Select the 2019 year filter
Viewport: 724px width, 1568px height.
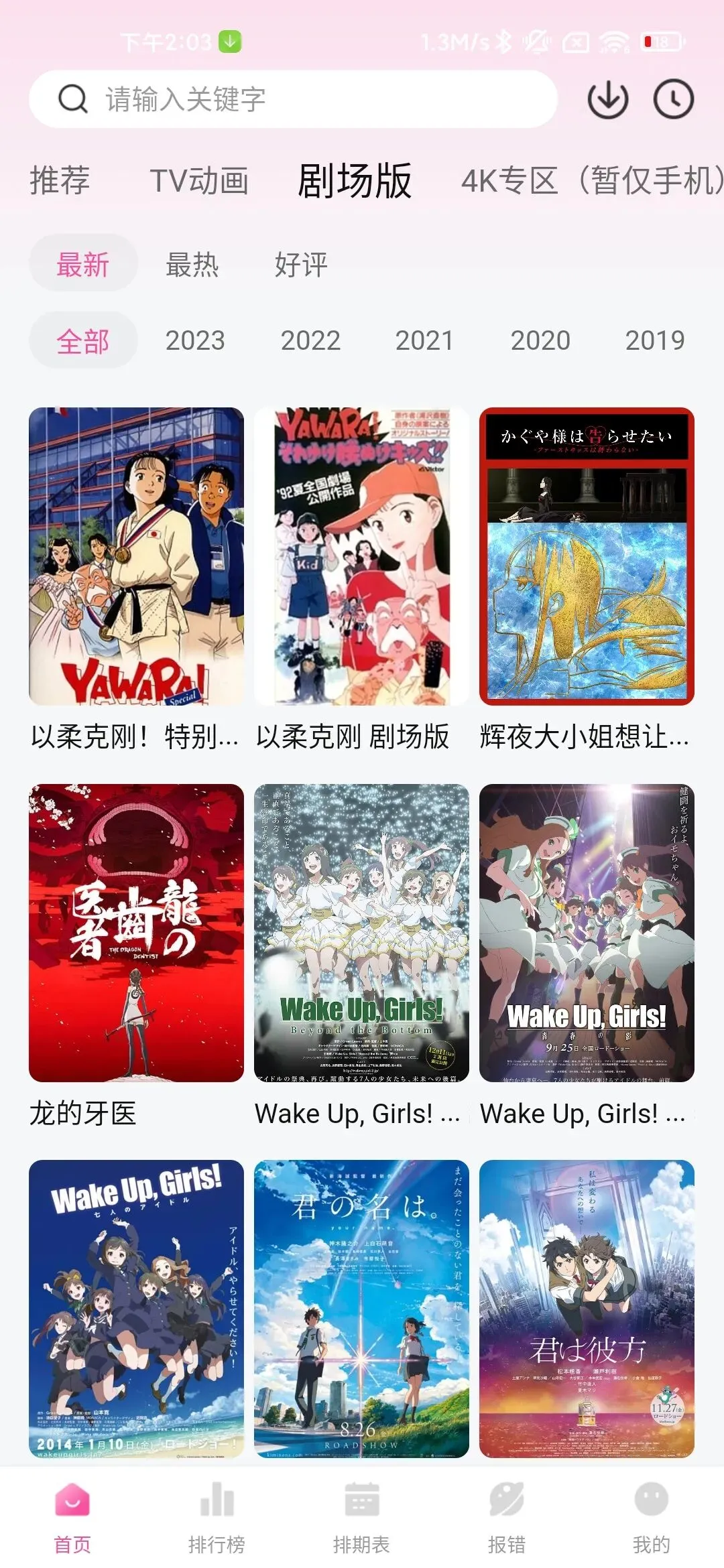(x=654, y=340)
